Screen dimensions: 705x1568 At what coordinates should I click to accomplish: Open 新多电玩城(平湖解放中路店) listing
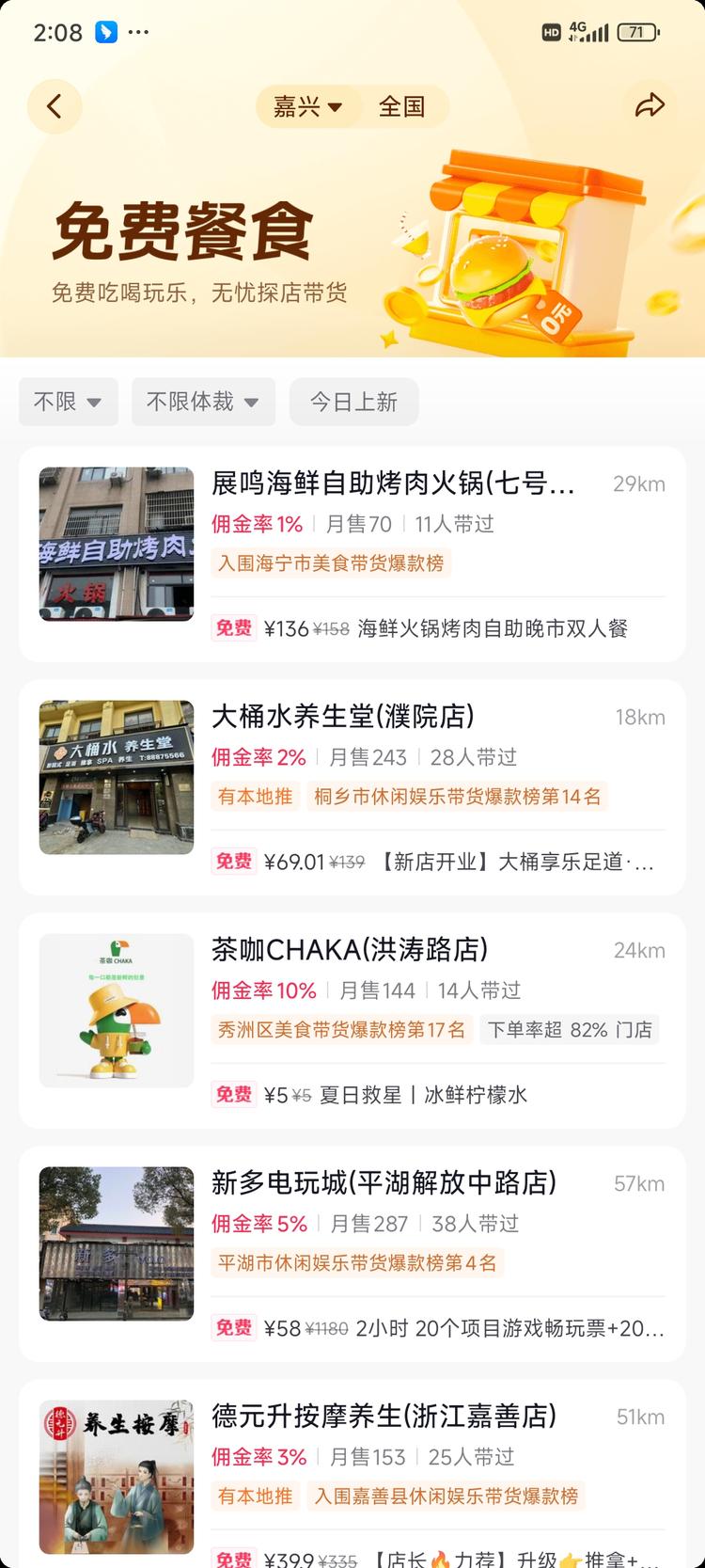point(384,1183)
